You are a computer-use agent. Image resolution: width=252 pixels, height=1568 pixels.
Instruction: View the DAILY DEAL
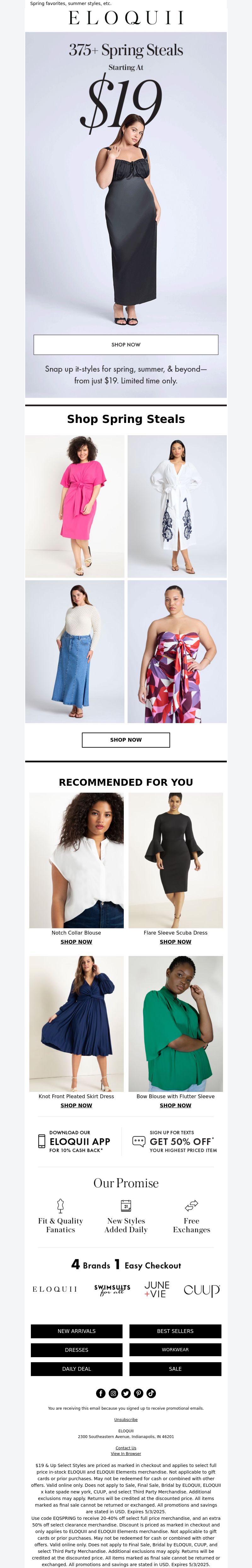pos(77,1369)
